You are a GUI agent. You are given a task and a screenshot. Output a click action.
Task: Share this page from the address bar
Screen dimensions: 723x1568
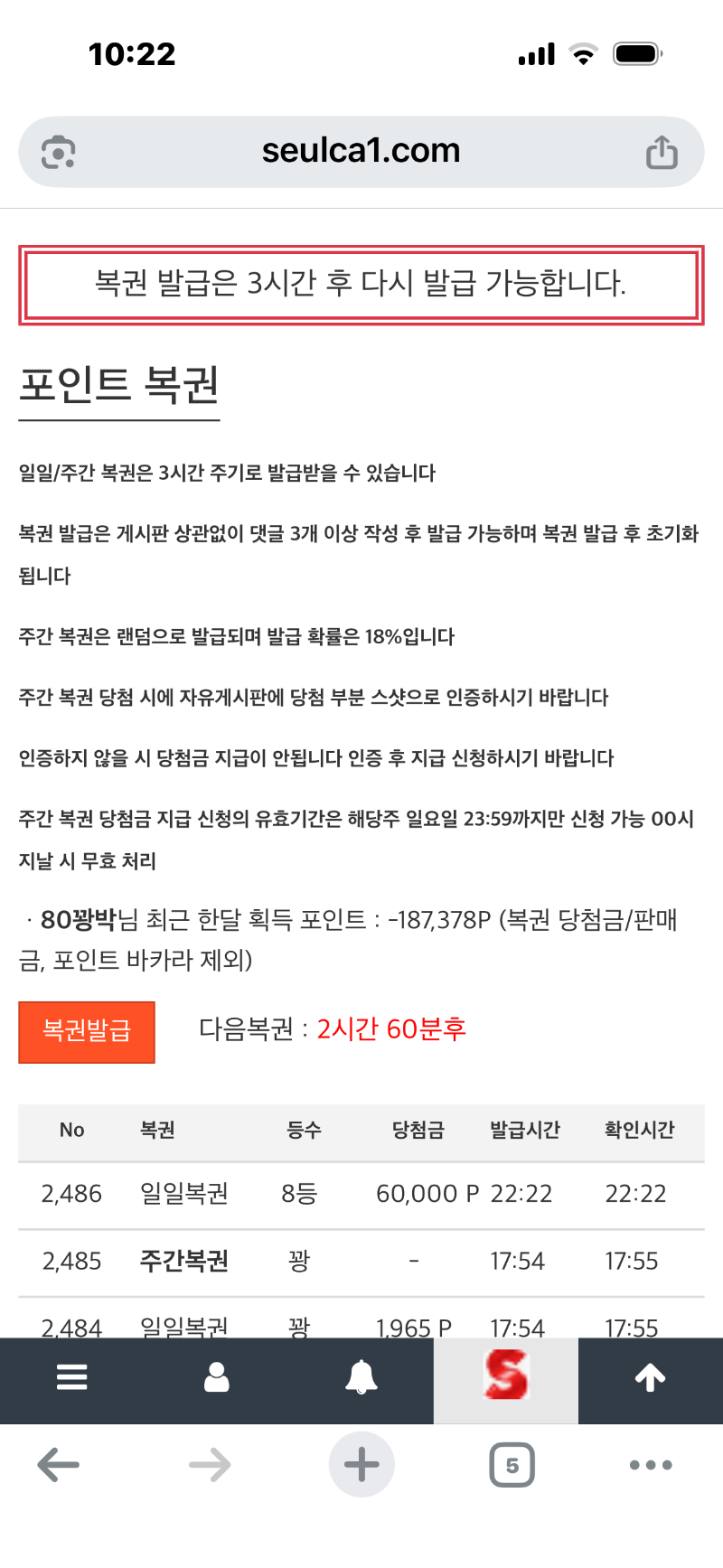(x=662, y=152)
